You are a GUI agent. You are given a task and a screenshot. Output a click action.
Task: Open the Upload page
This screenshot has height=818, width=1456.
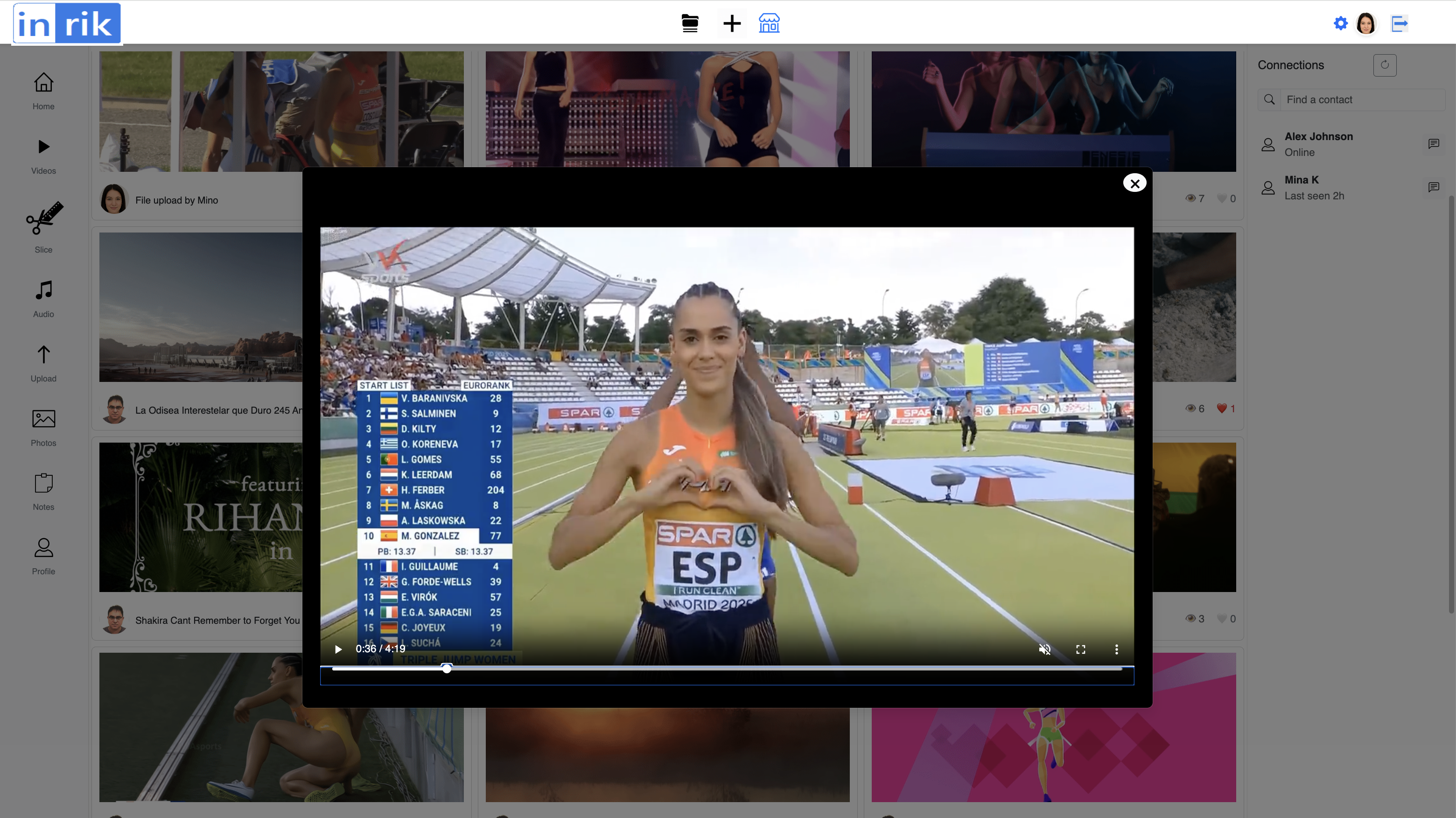pyautogui.click(x=43, y=363)
